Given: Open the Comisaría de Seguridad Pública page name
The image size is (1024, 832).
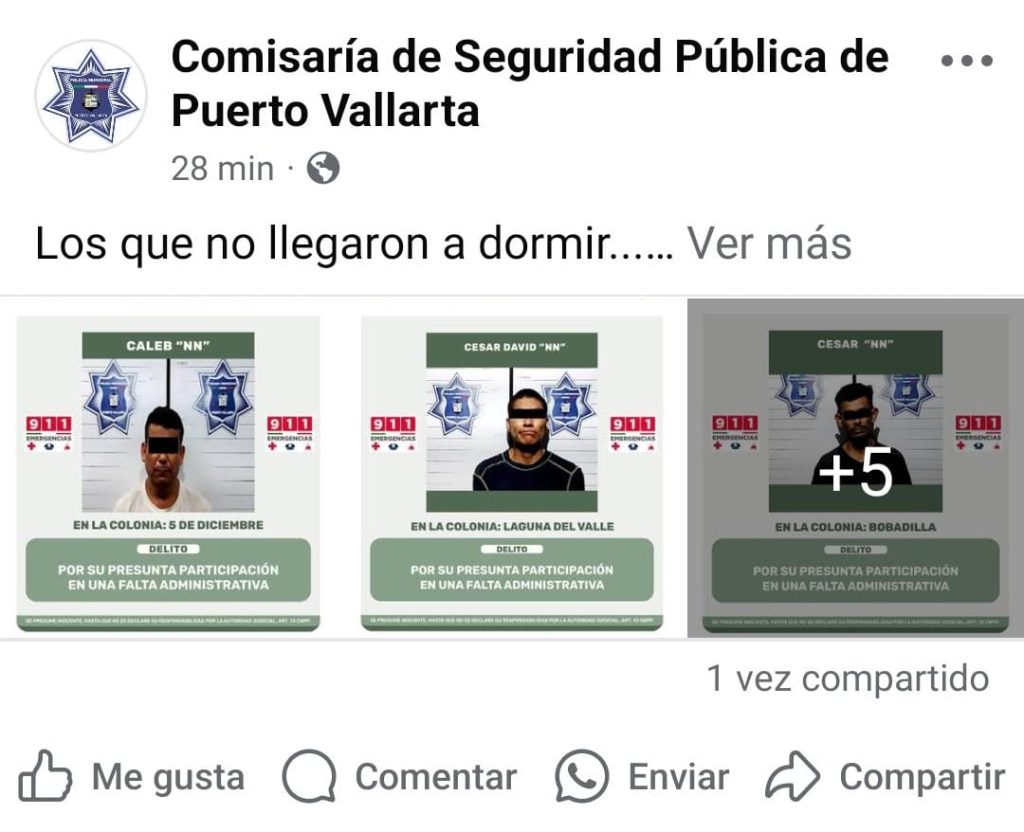Looking at the screenshot, I should pos(529,84).
